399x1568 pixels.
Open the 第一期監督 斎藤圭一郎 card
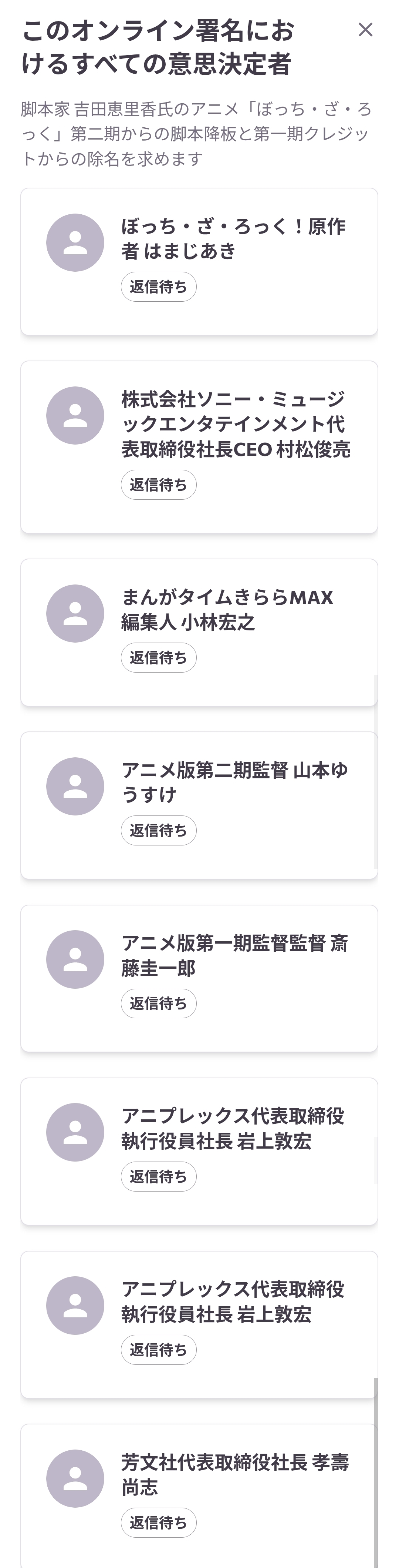pos(200,978)
